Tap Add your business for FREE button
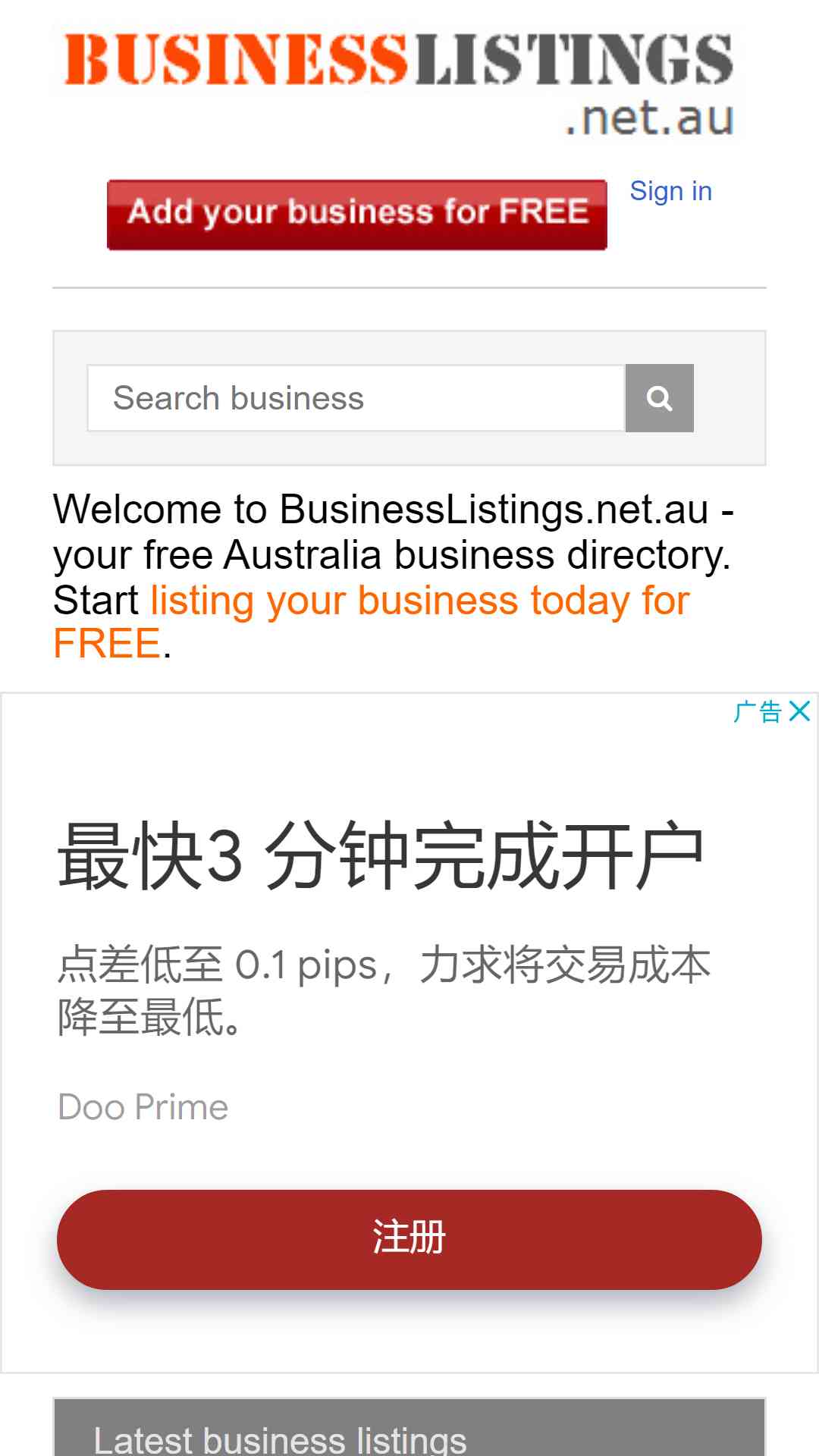 point(357,215)
